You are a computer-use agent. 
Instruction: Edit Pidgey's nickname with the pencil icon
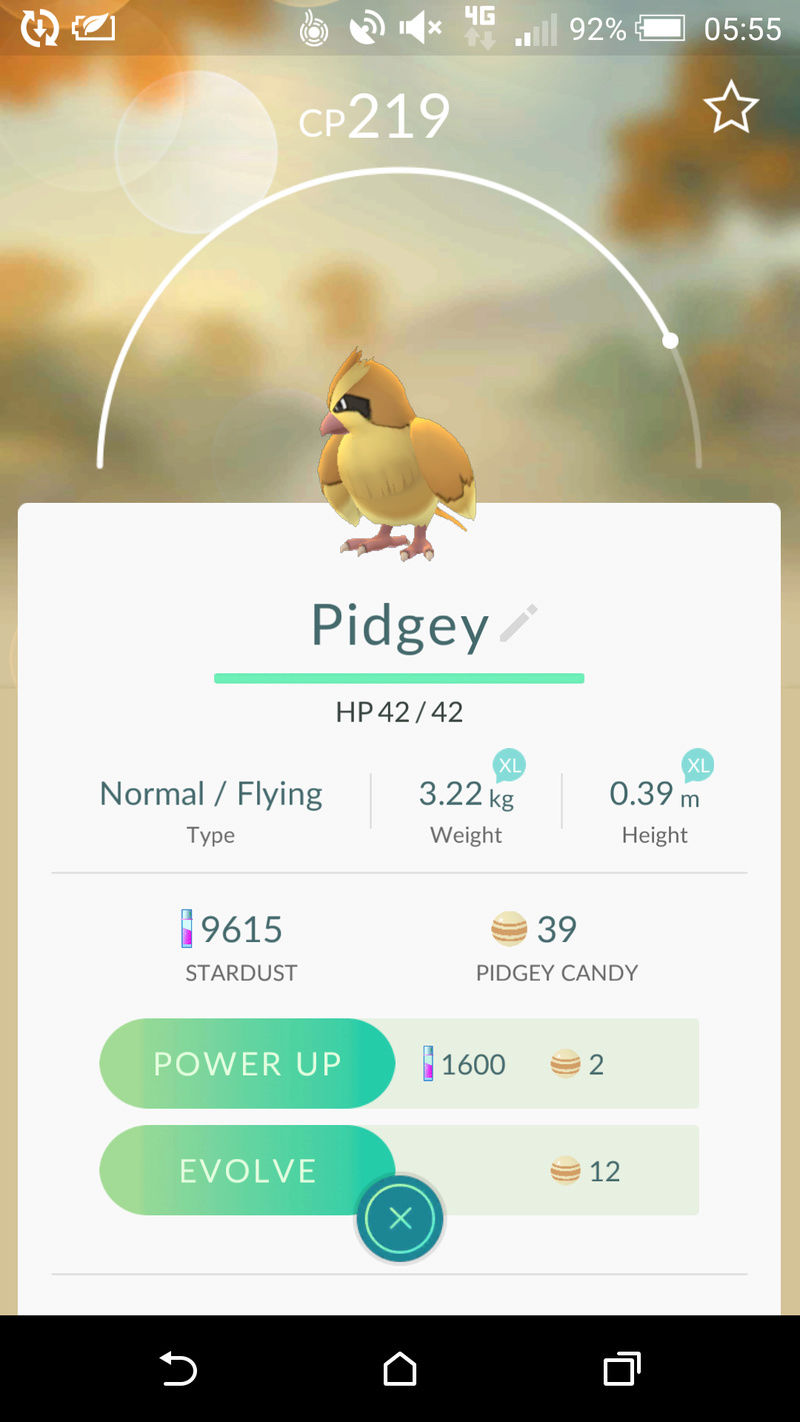click(x=519, y=623)
